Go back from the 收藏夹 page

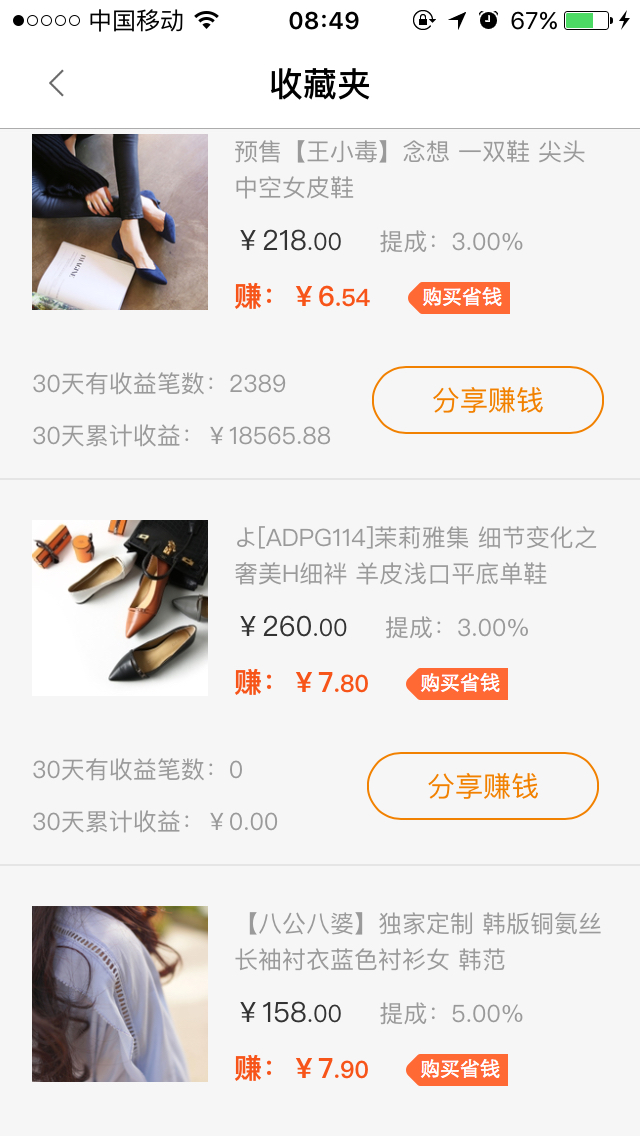point(57,83)
